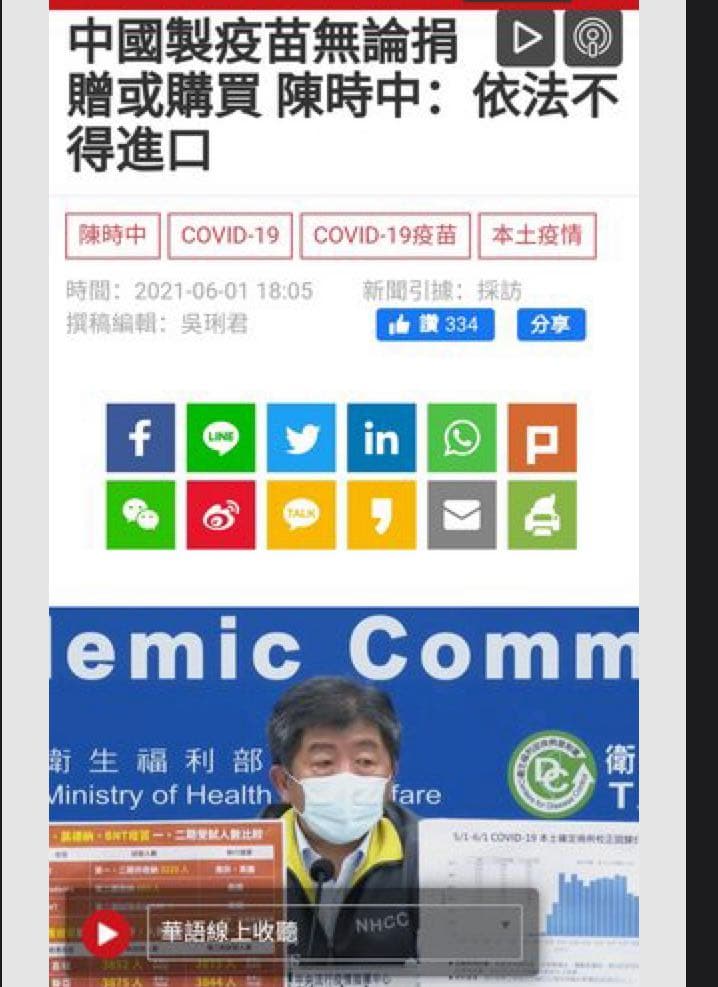Open the COVID-19疫苗 tag
The height and width of the screenshot is (987, 718).
click(x=385, y=236)
